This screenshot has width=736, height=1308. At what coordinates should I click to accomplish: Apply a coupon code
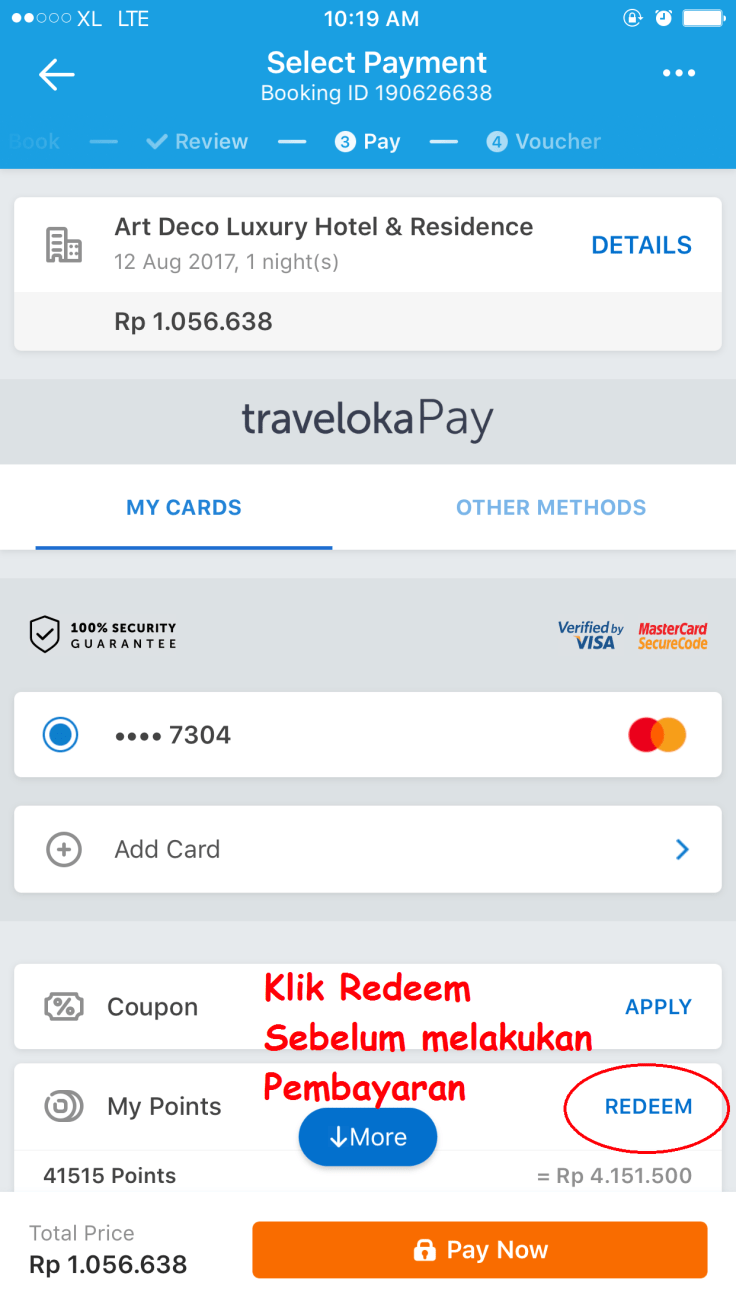click(x=658, y=1007)
